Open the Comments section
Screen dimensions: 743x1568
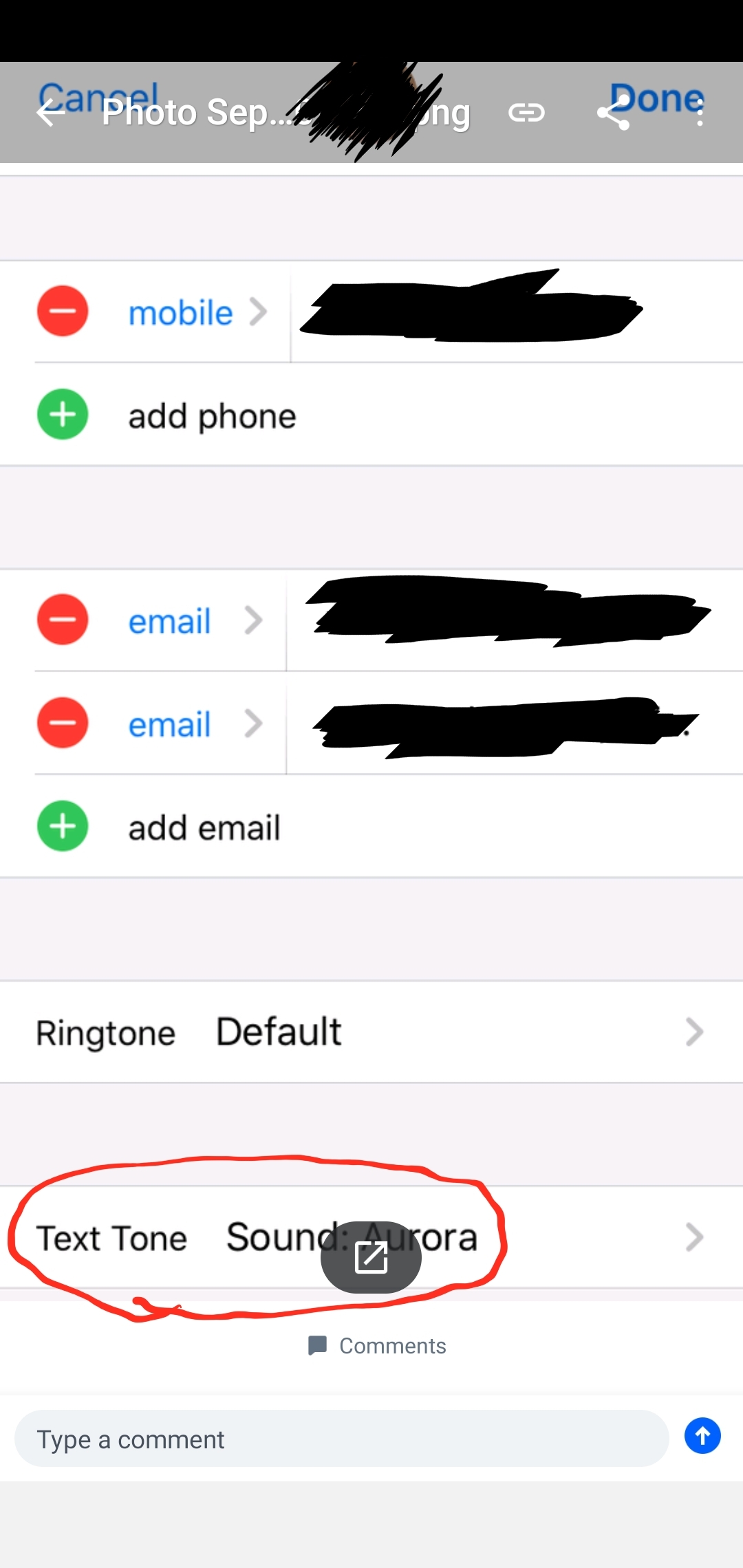377,1346
